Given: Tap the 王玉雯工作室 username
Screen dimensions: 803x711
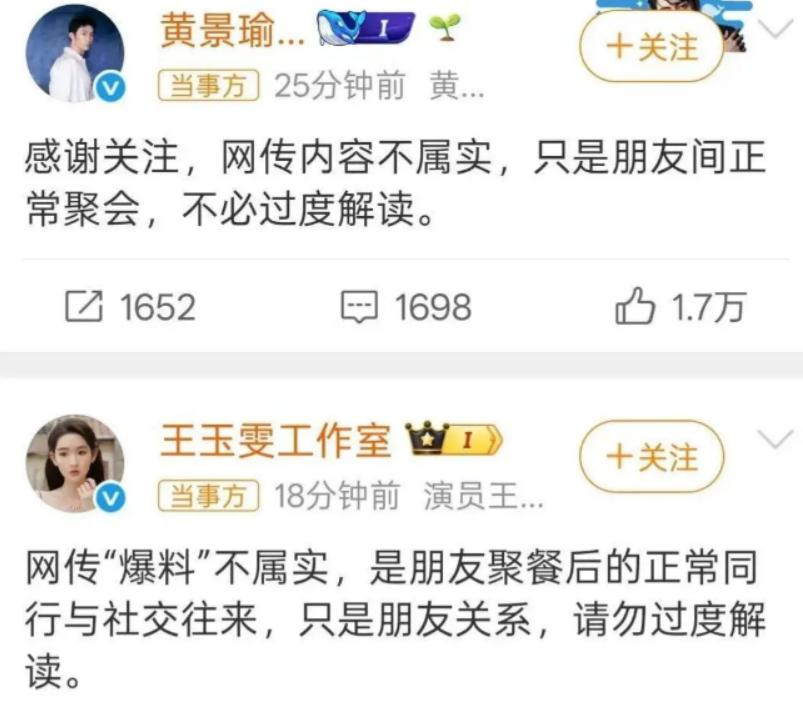Looking at the screenshot, I should tap(275, 440).
